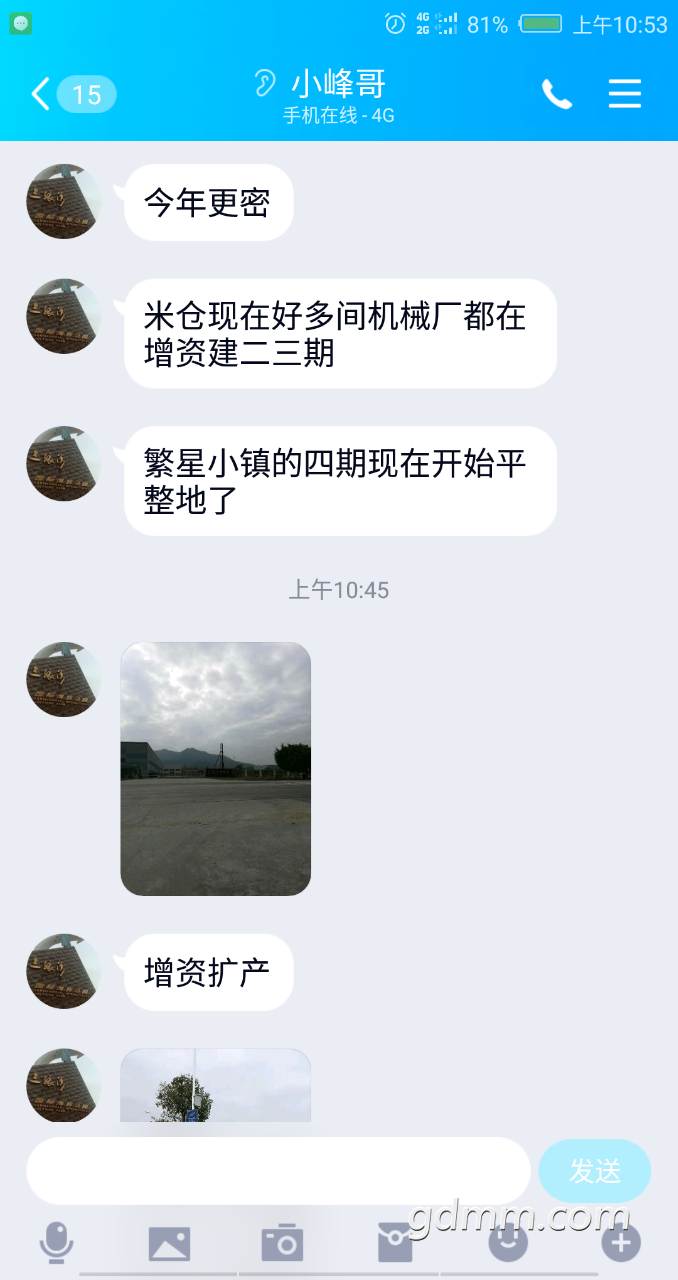Open avatar beside the 今年更密 message
The height and width of the screenshot is (1280, 678).
point(64,202)
